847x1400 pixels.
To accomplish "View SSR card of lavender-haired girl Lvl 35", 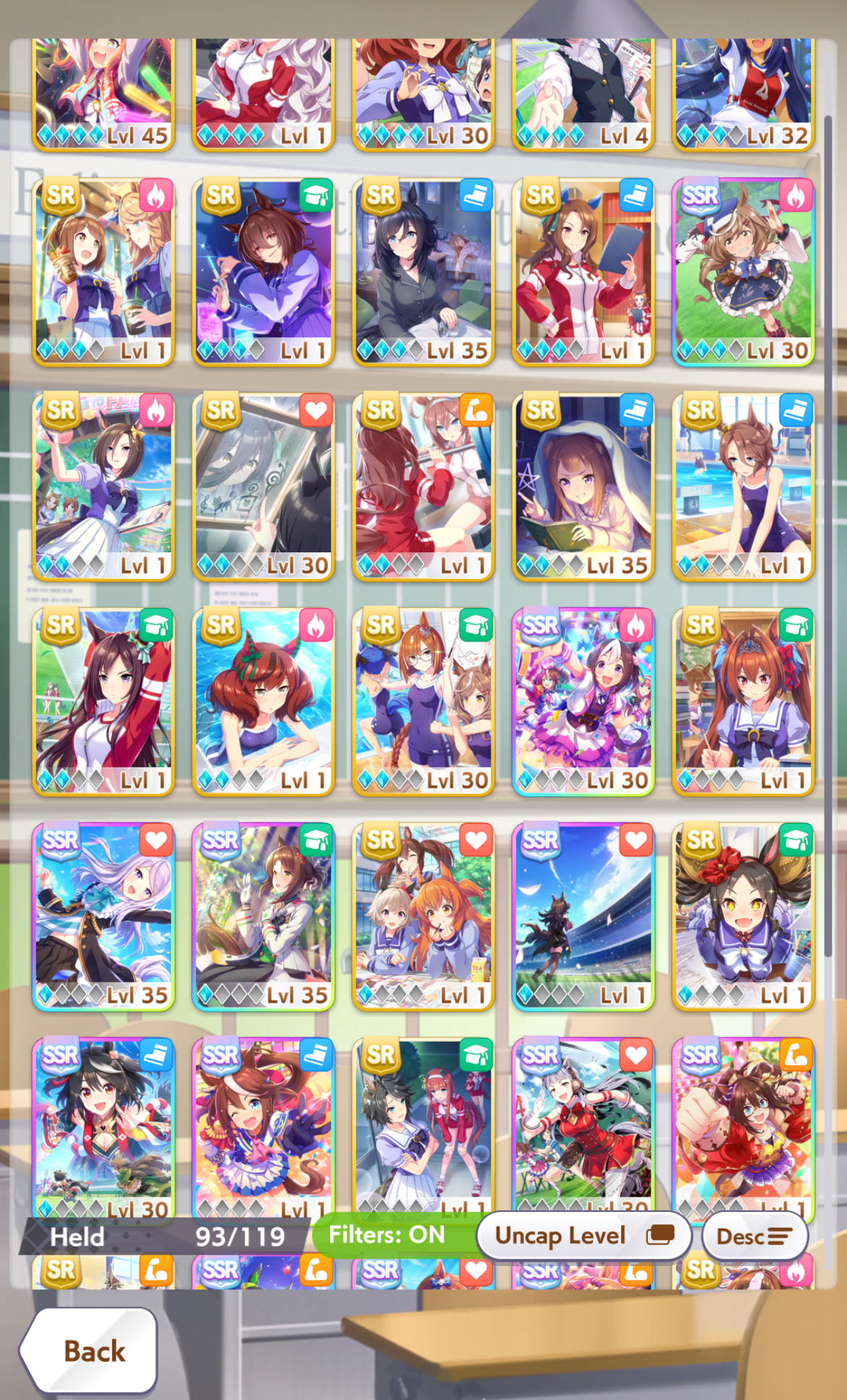I will click(104, 916).
